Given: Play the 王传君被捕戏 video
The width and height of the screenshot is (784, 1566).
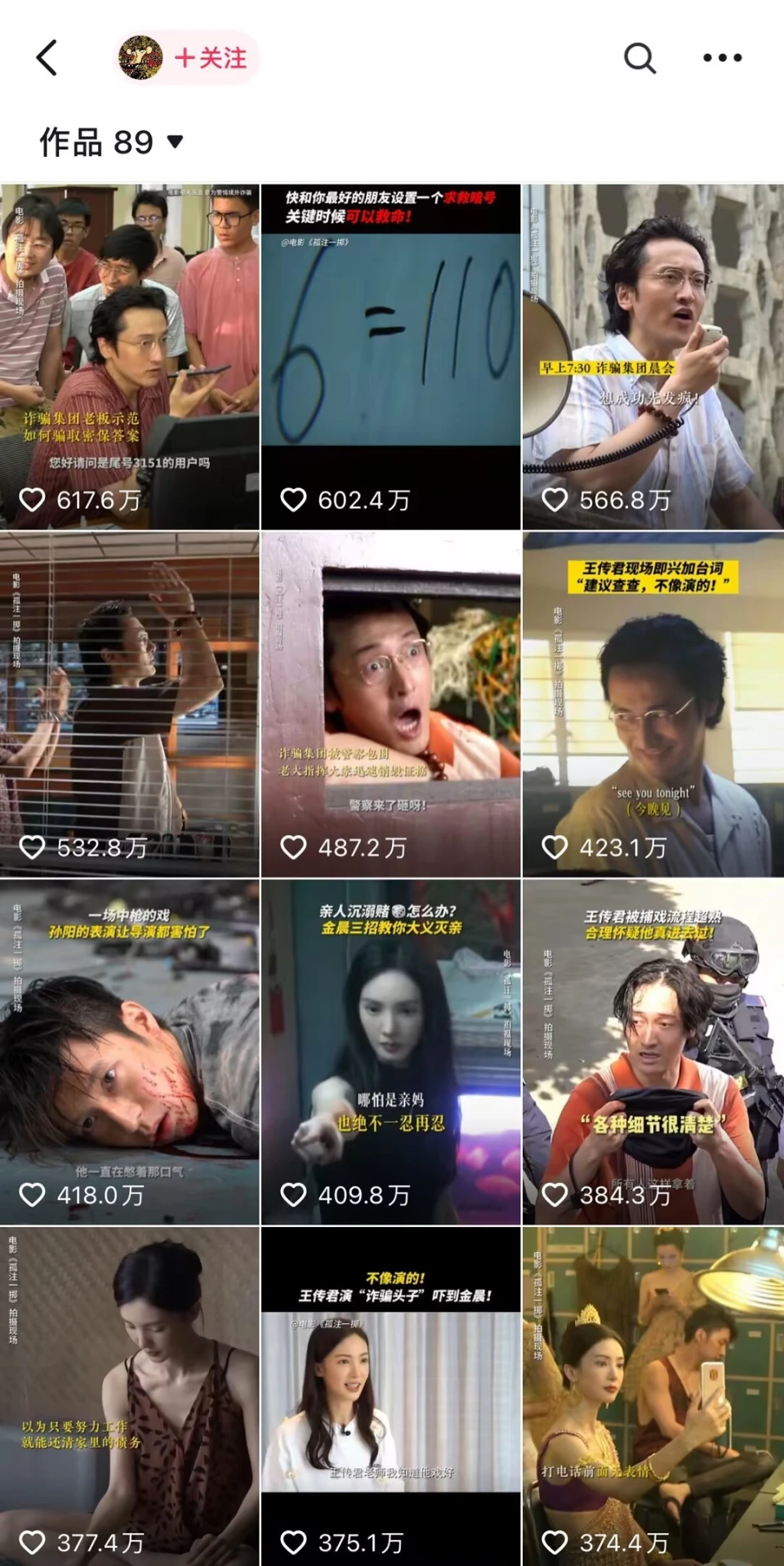Looking at the screenshot, I should click(x=653, y=1051).
